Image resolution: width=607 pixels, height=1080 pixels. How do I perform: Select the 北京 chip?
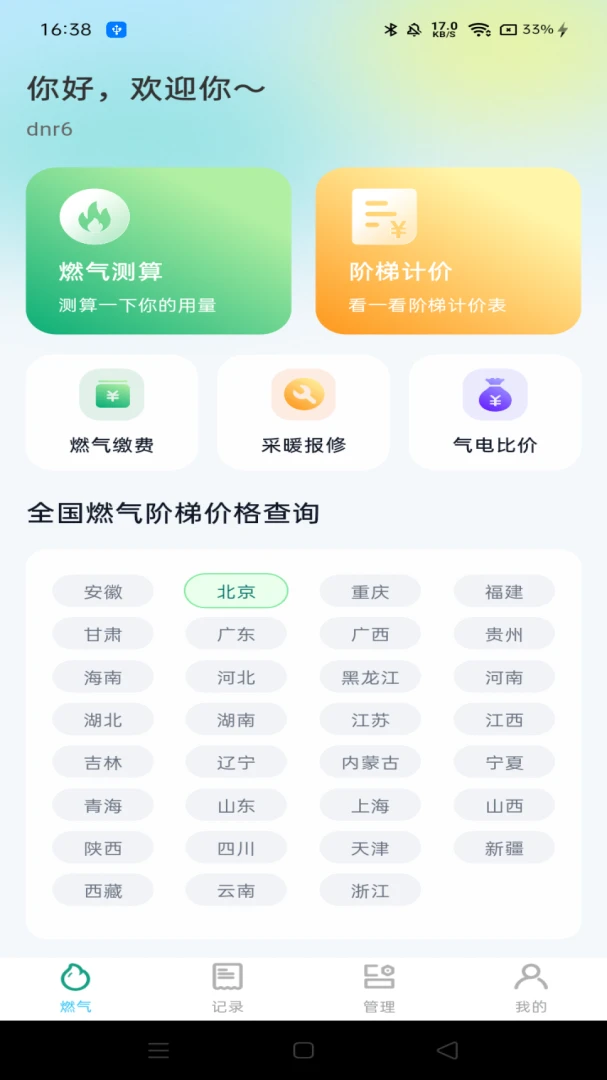236,591
